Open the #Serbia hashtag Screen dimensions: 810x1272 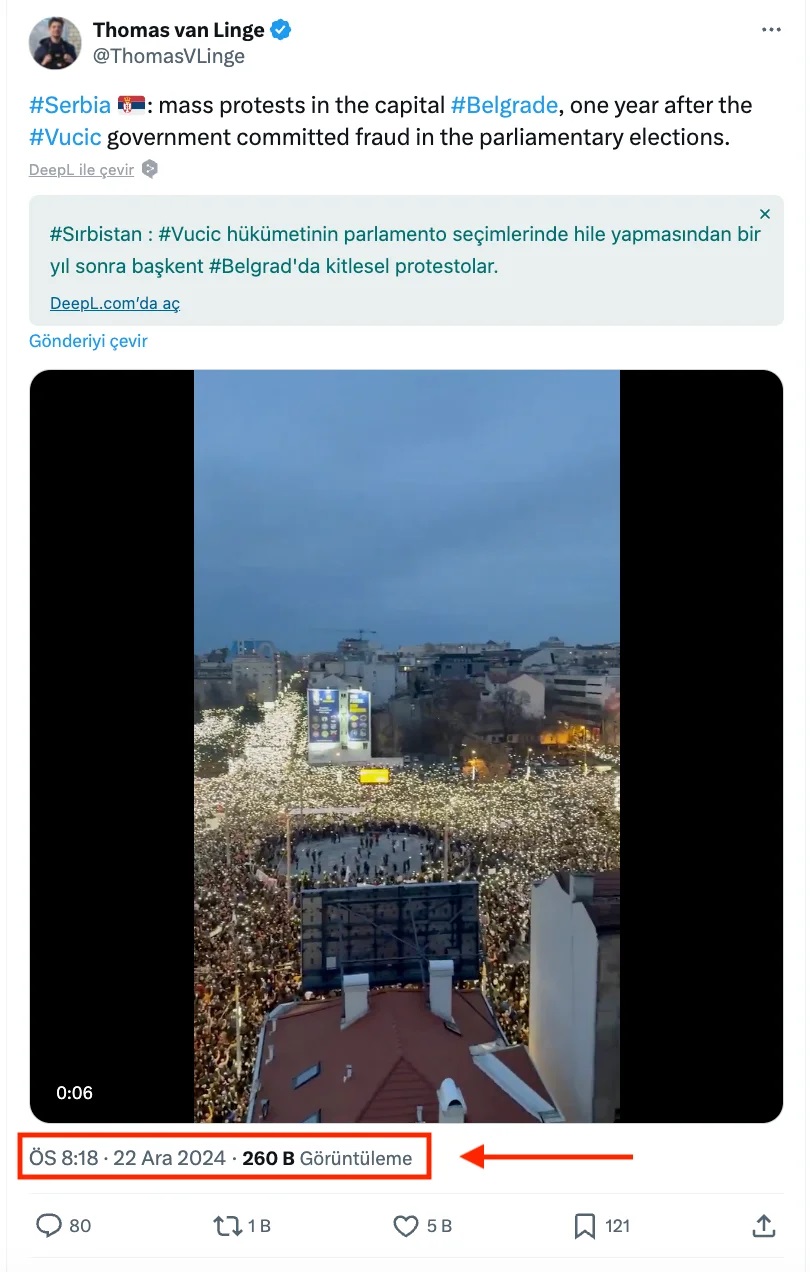(70, 105)
